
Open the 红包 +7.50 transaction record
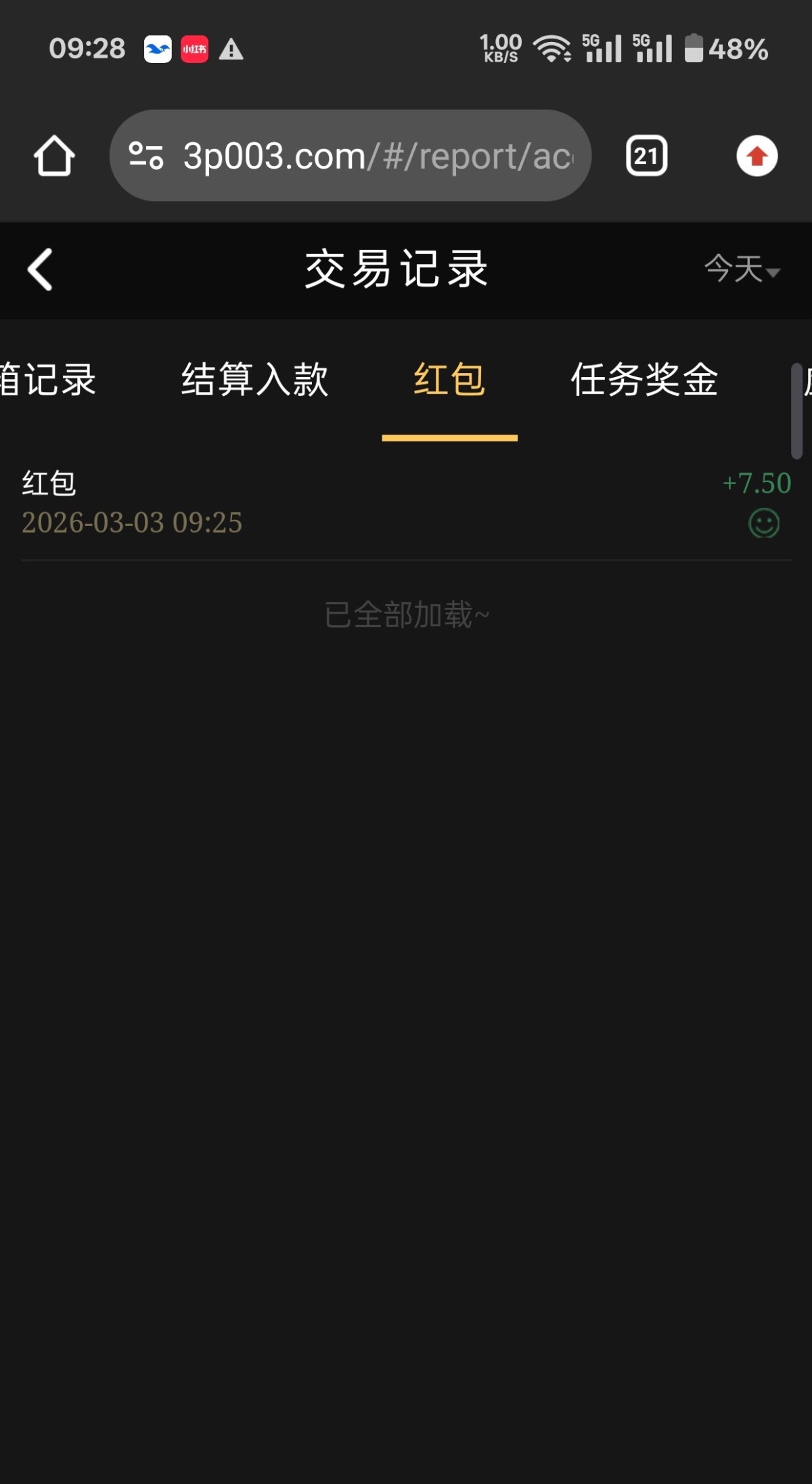pos(406,502)
